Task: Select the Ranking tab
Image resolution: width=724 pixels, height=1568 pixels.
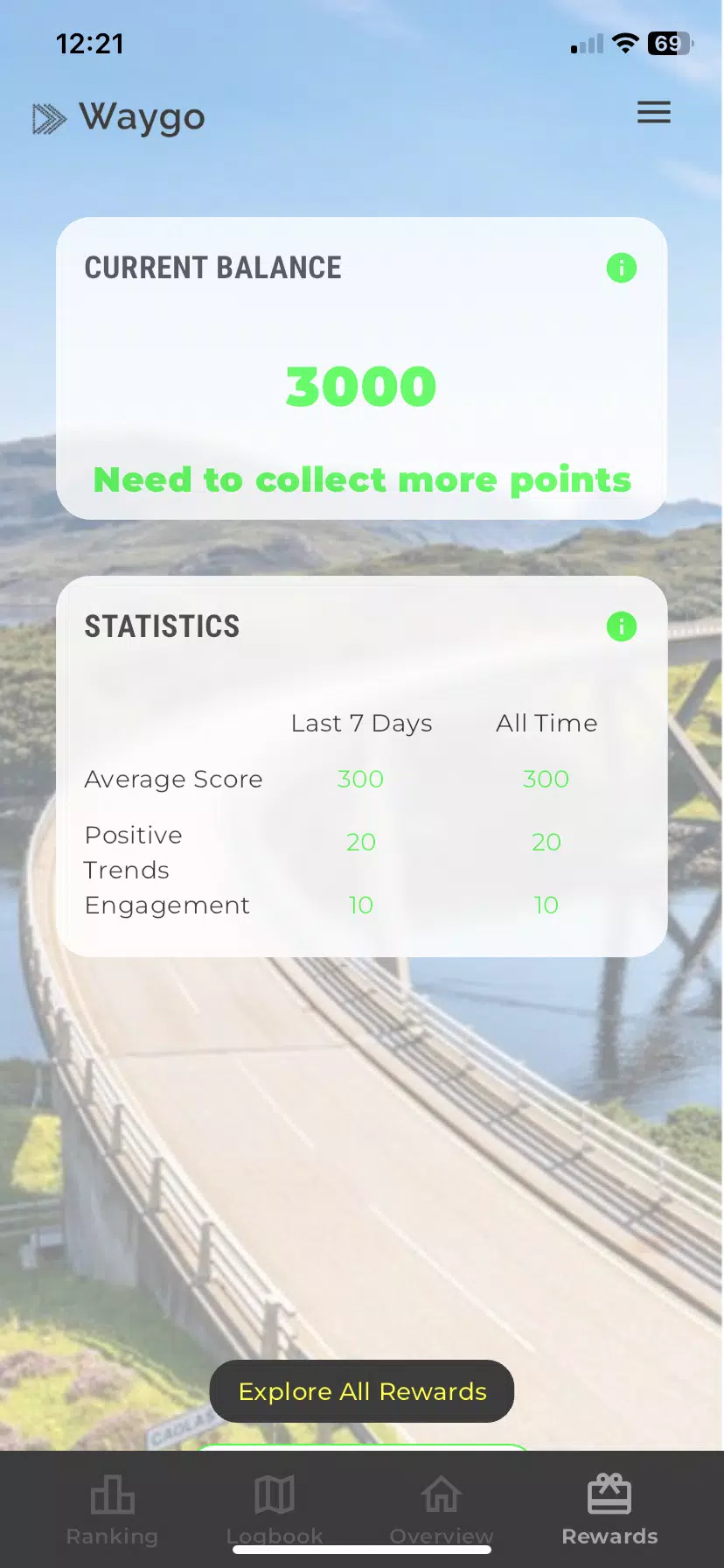Action: coord(112,1512)
